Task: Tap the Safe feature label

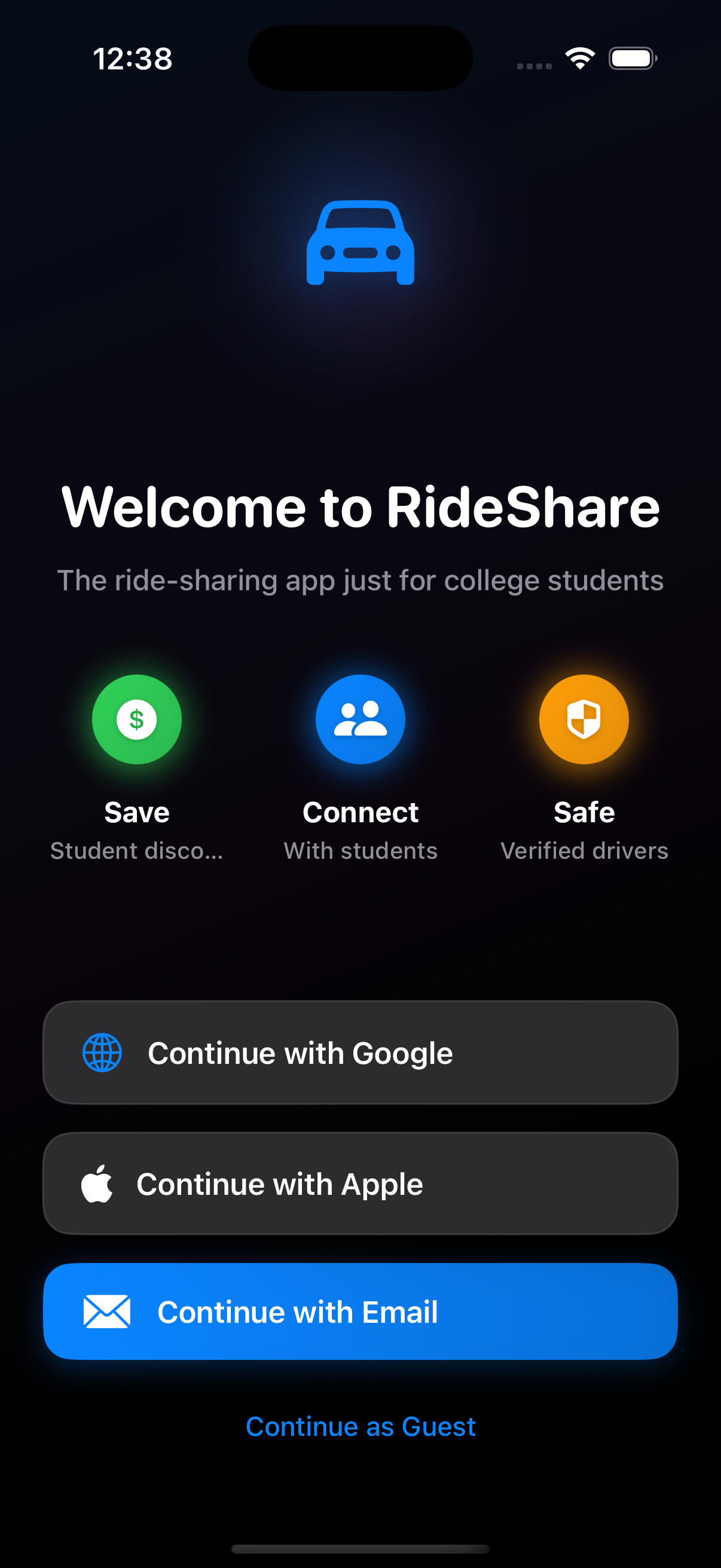Action: [x=583, y=812]
